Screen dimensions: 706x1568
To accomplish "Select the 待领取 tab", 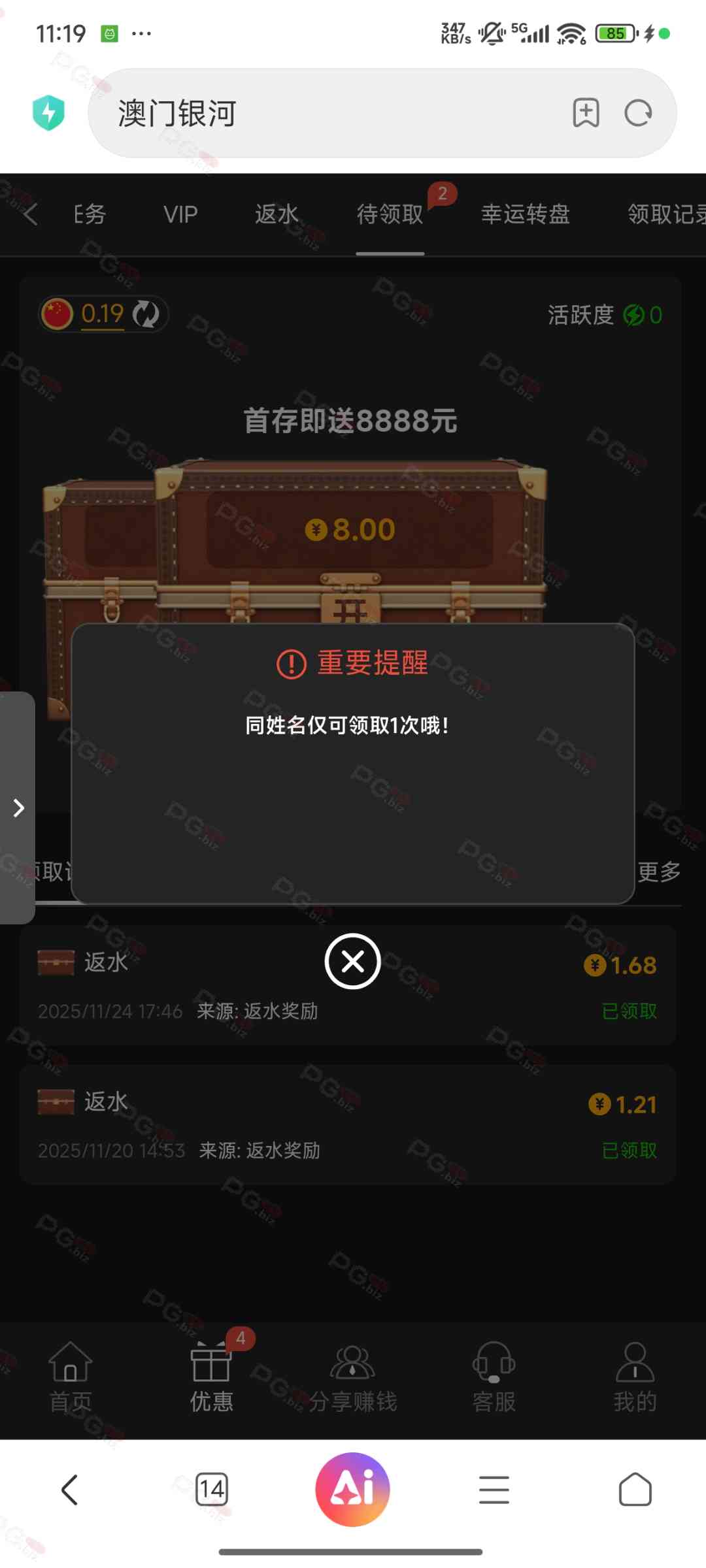I will click(x=390, y=214).
